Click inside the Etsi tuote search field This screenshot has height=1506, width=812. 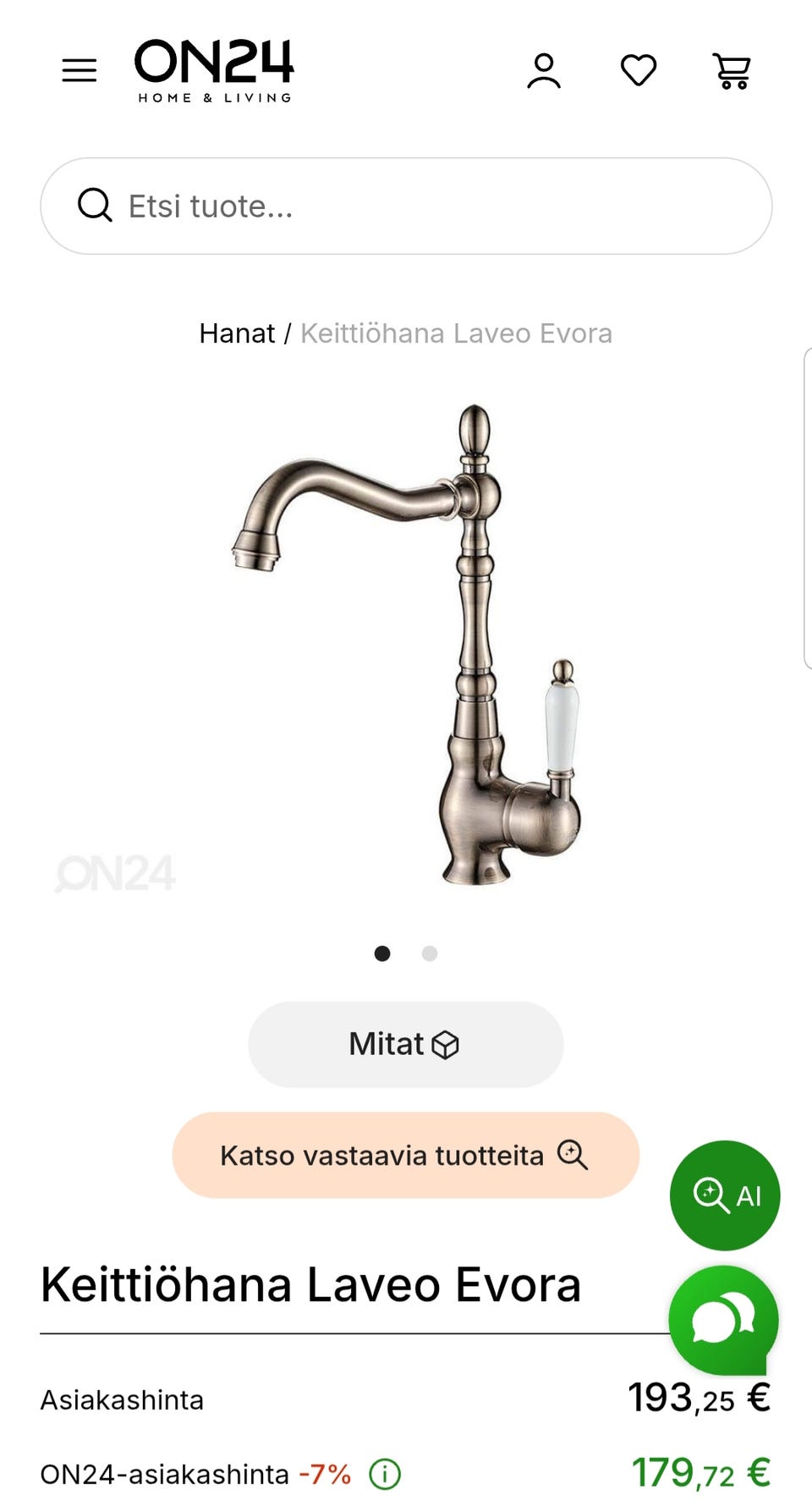click(x=338, y=206)
